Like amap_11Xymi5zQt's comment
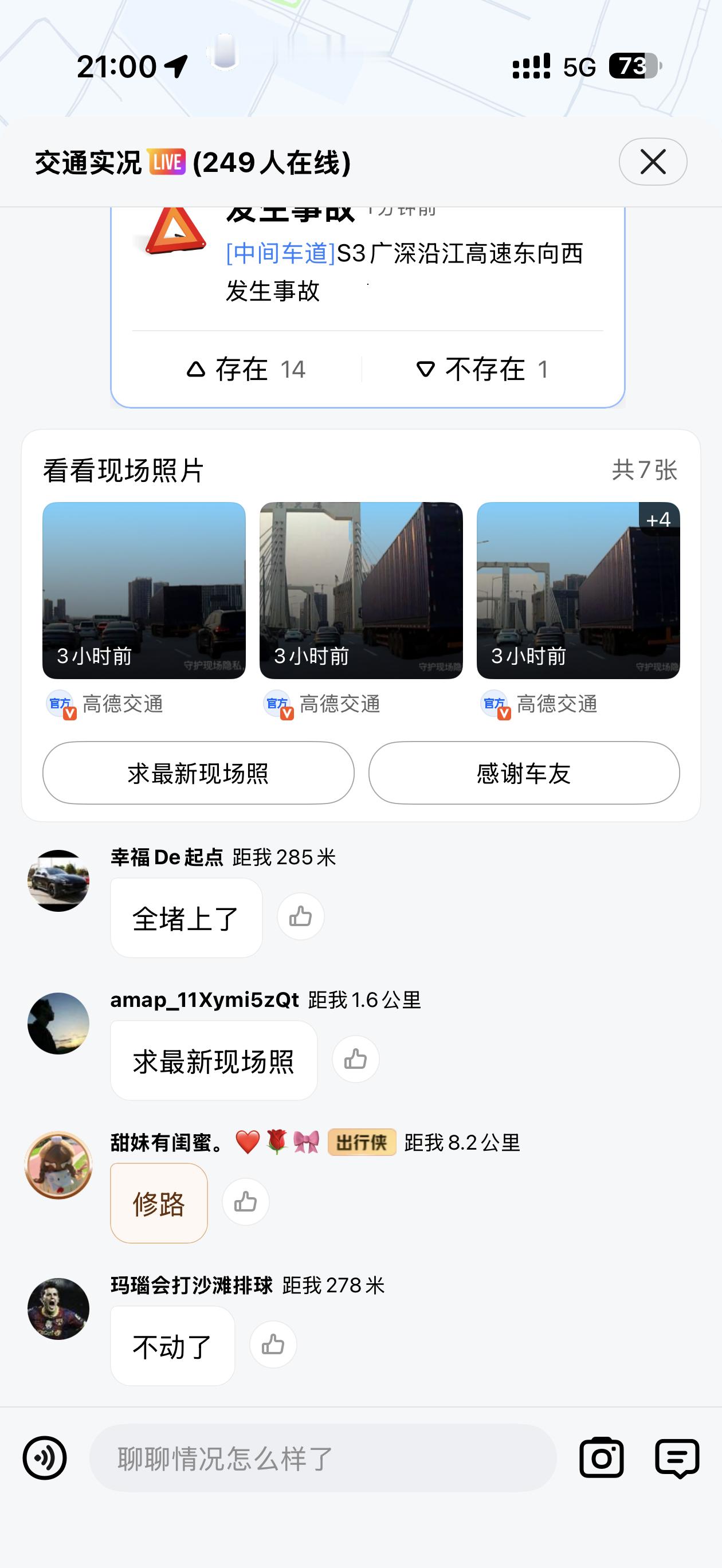 click(x=355, y=1059)
